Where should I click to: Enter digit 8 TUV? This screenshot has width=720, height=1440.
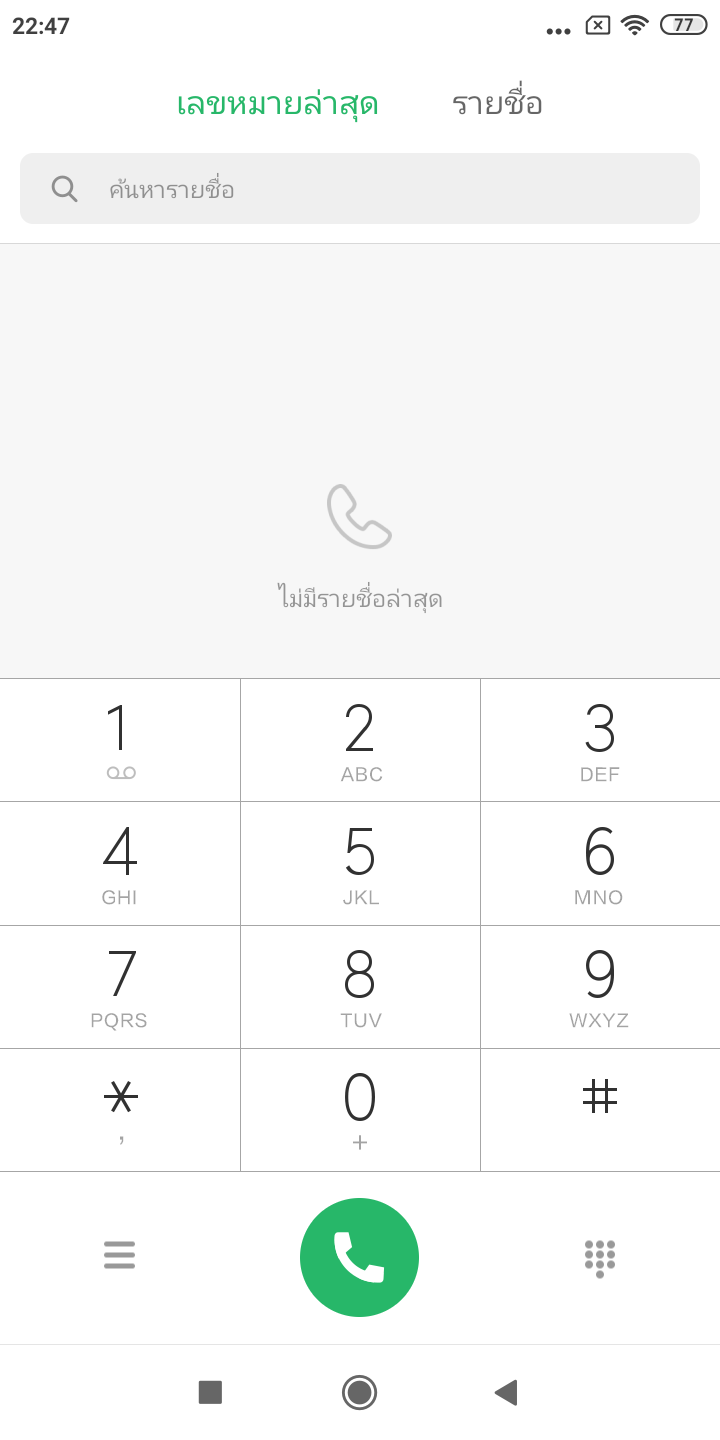click(360, 987)
